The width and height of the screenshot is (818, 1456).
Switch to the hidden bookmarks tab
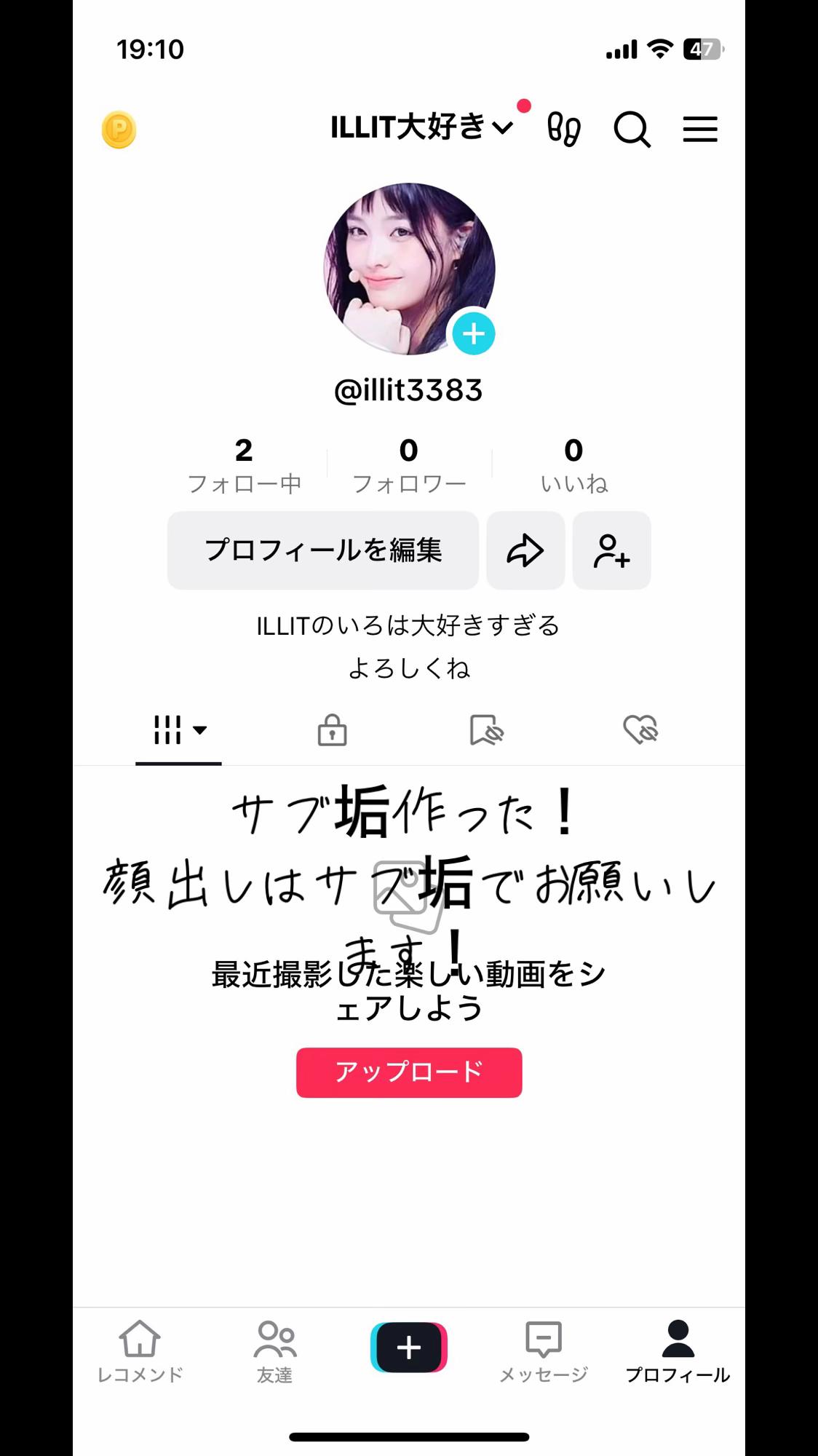[x=487, y=730]
